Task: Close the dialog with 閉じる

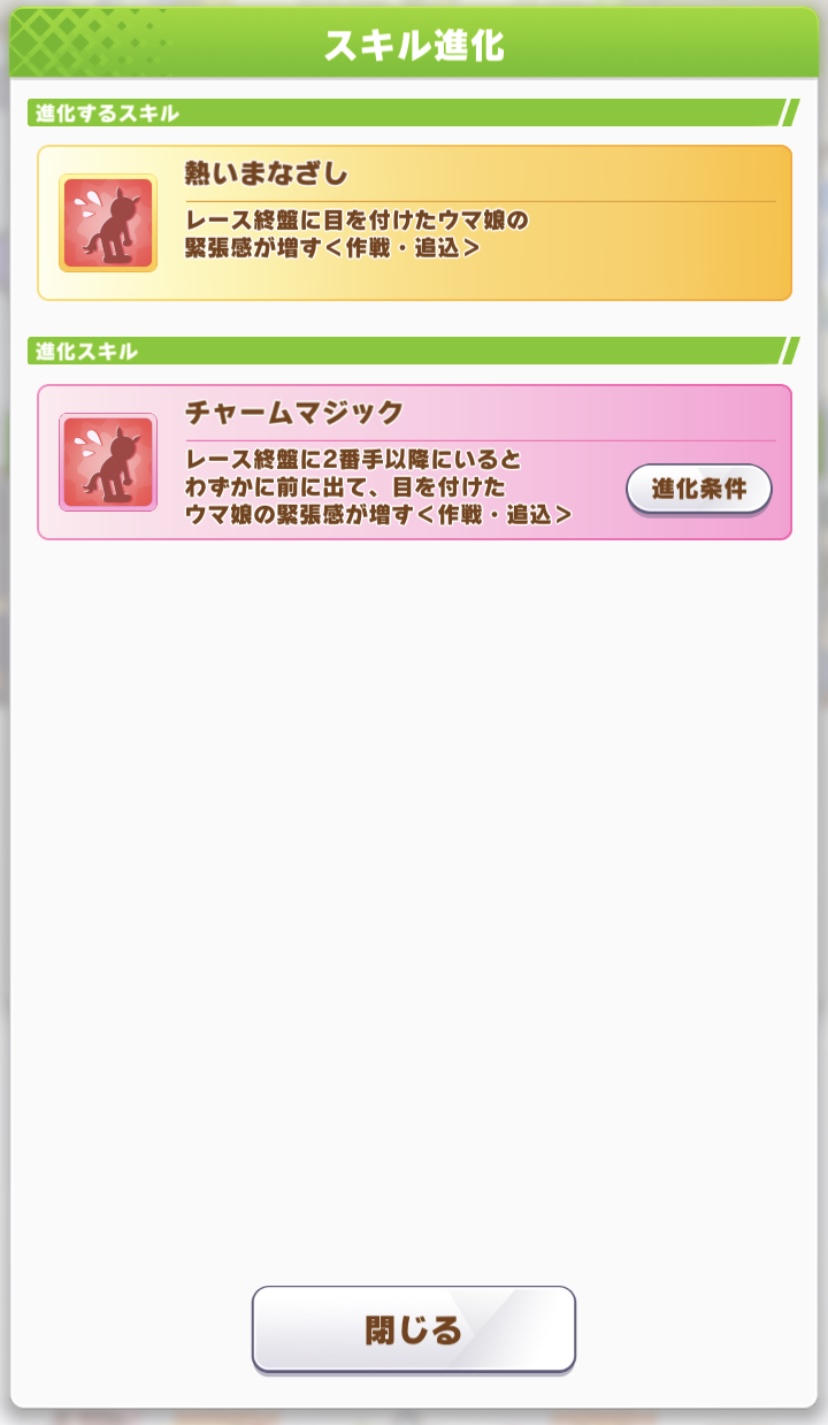Action: coord(413,1329)
